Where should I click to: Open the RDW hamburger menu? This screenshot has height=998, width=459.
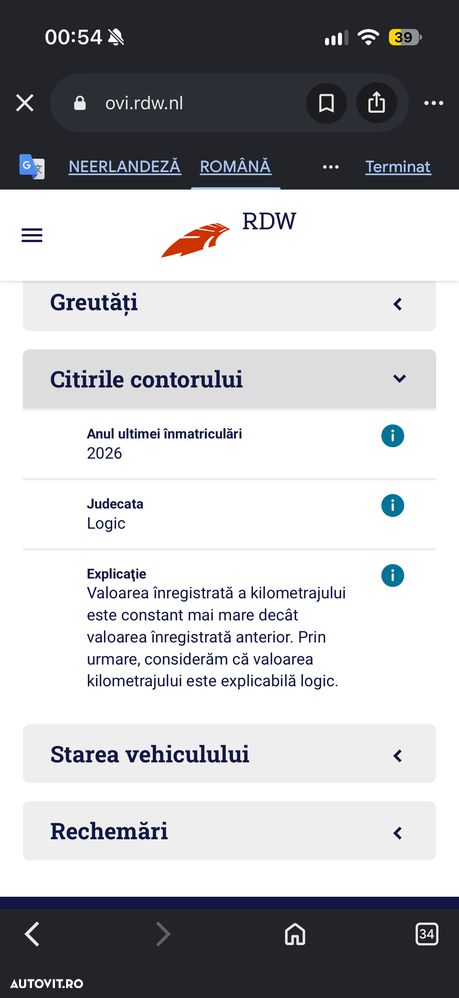(32, 235)
